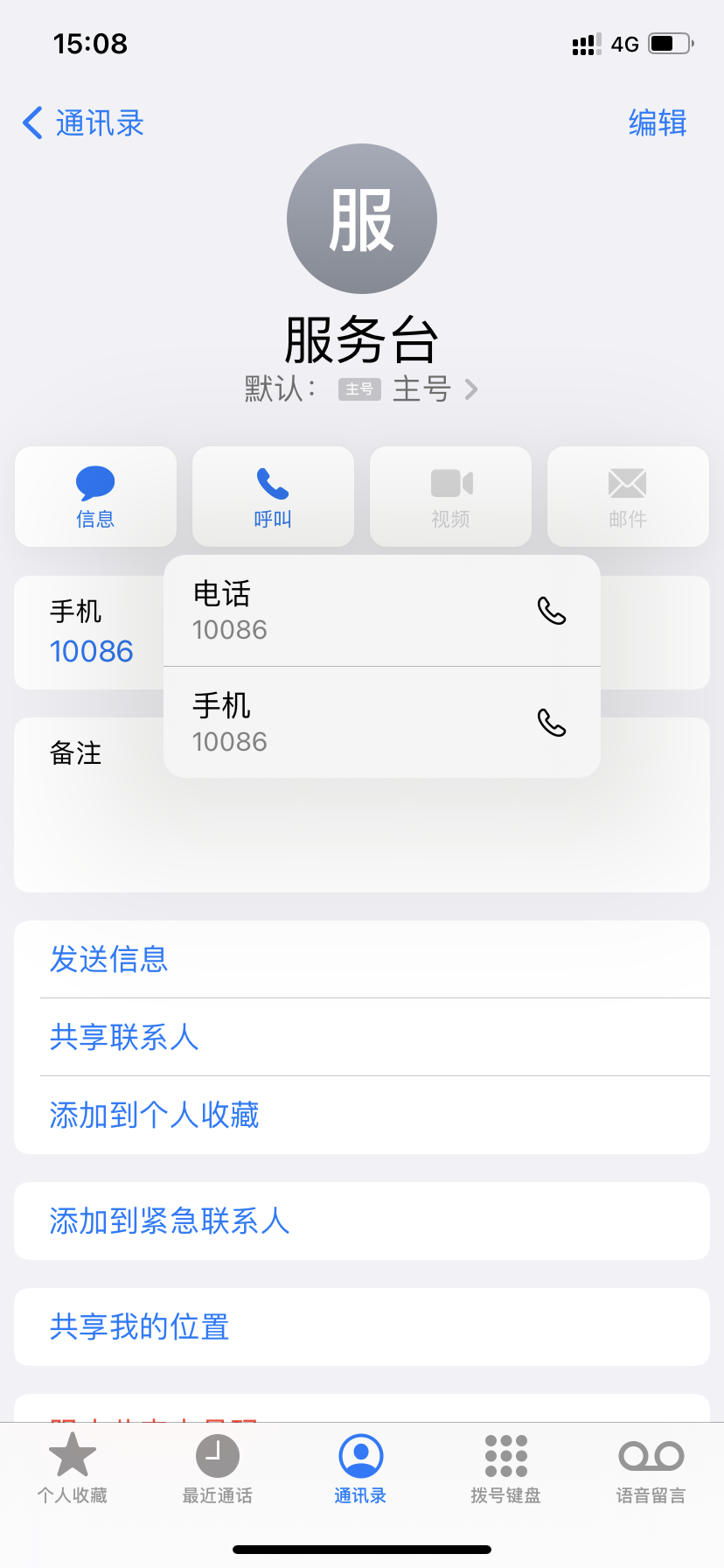Switch to the 最近通话 tab
The width and height of the screenshot is (724, 1568).
pos(217,1470)
